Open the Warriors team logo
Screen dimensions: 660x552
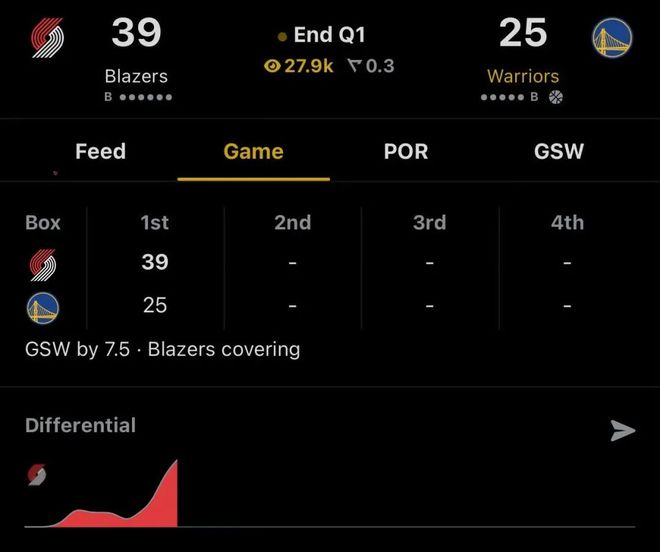612,39
